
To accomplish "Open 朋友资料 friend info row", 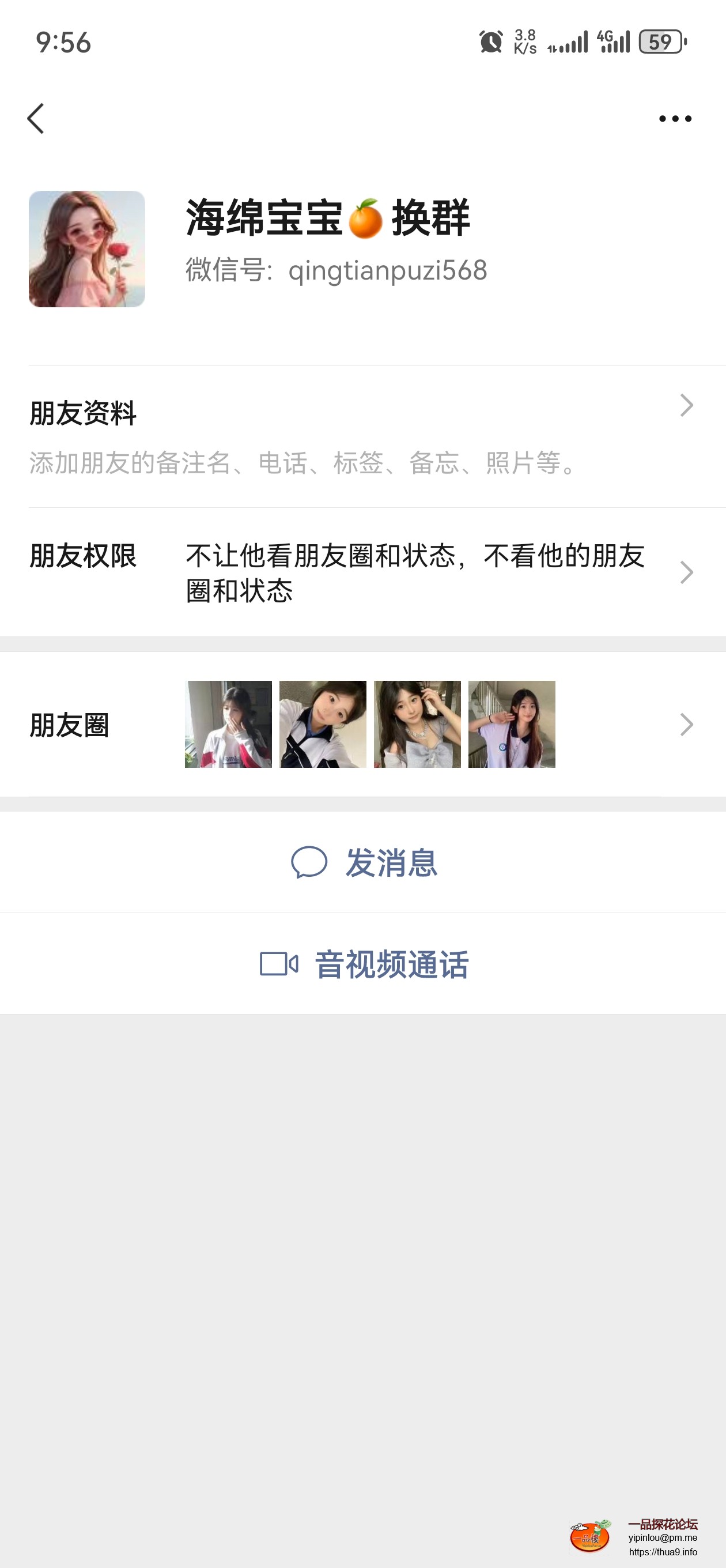I will click(x=362, y=436).
